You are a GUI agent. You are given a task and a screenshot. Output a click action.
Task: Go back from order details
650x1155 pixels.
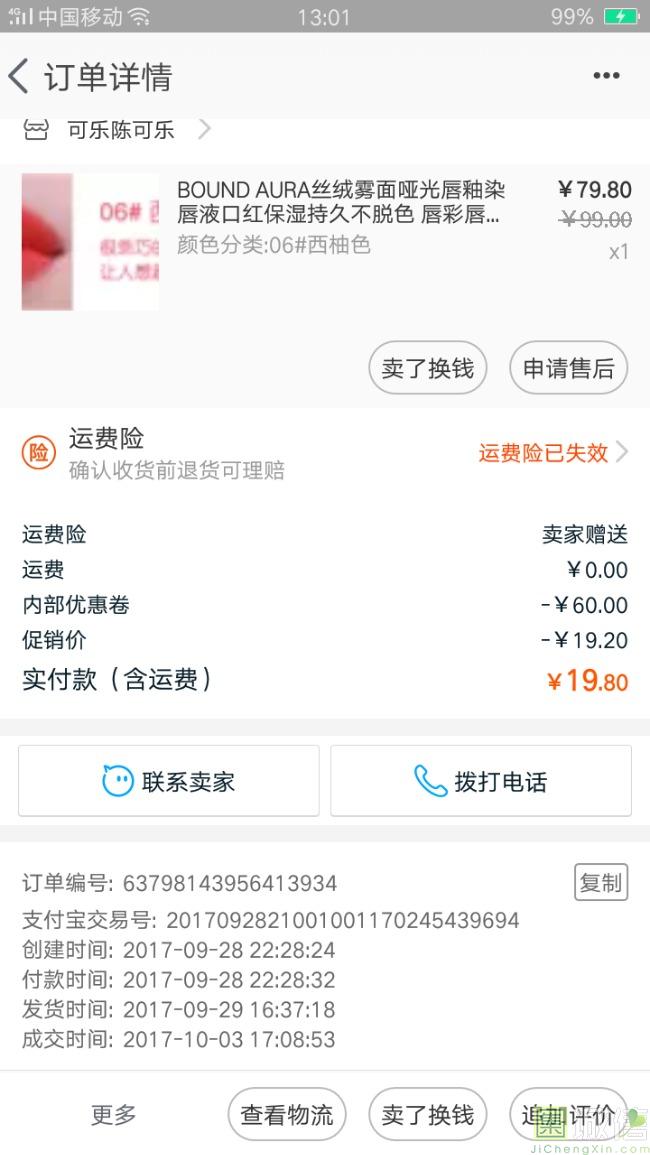pos(20,77)
